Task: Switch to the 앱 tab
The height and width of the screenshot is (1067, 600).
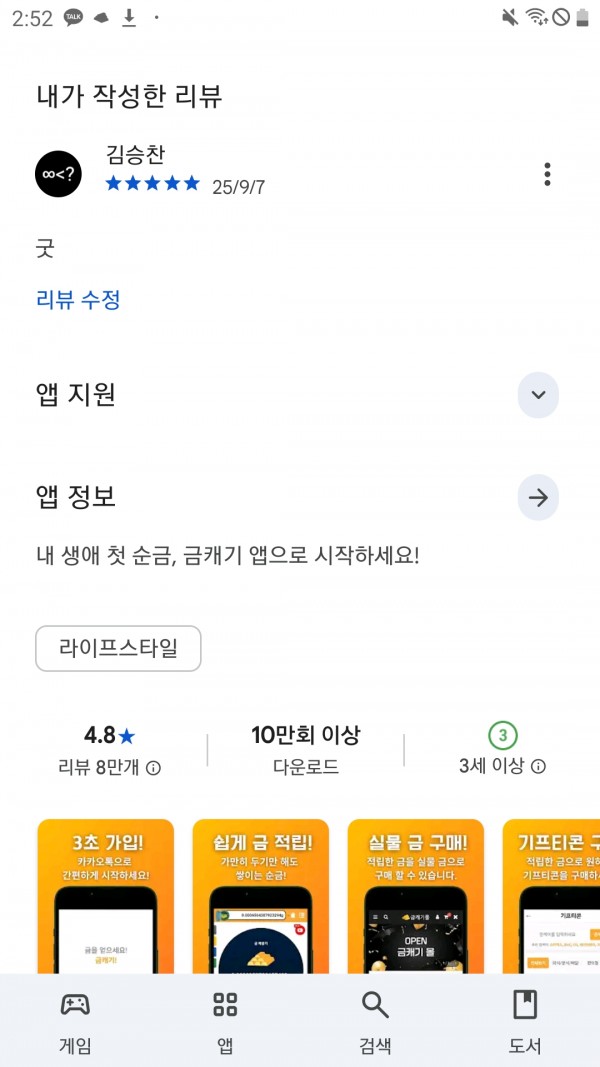Action: point(225,1021)
